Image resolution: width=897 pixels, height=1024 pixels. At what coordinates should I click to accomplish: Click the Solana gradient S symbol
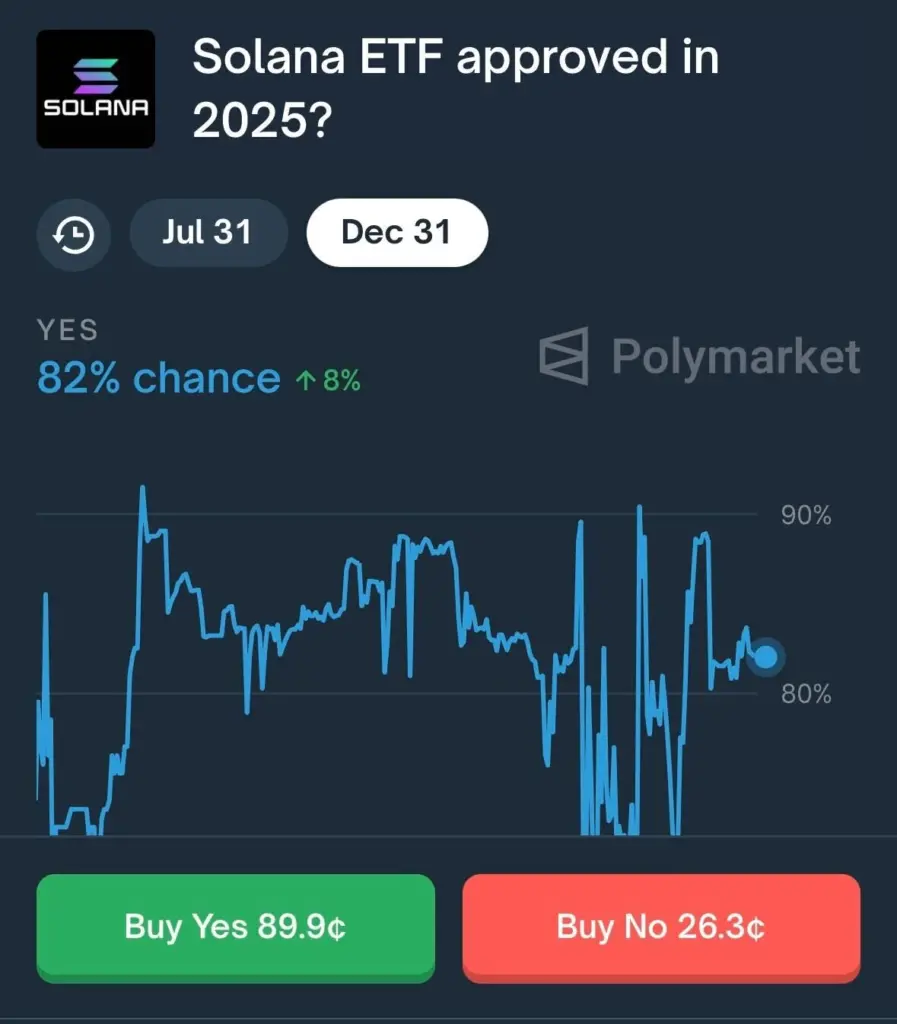pos(95,75)
